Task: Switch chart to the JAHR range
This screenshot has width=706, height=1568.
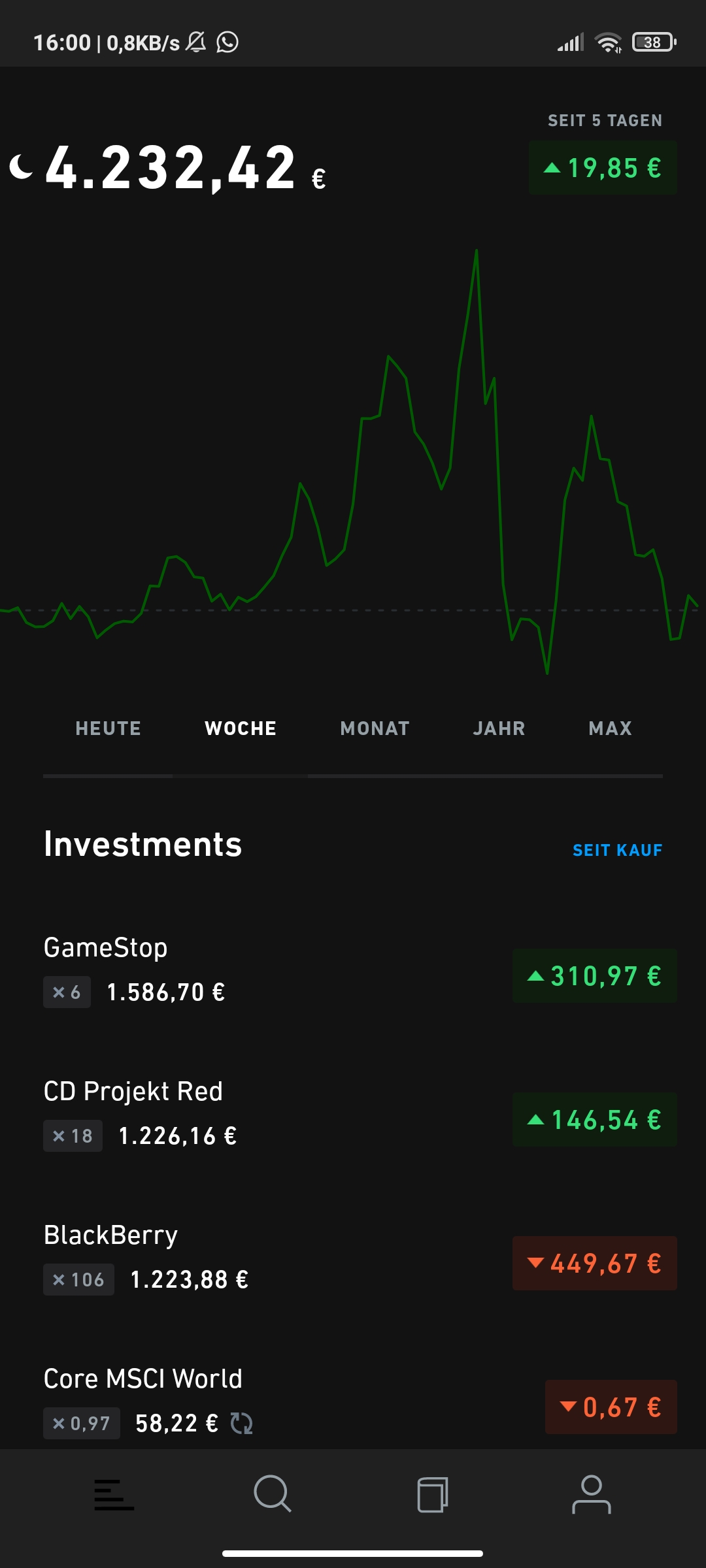Action: tap(499, 728)
